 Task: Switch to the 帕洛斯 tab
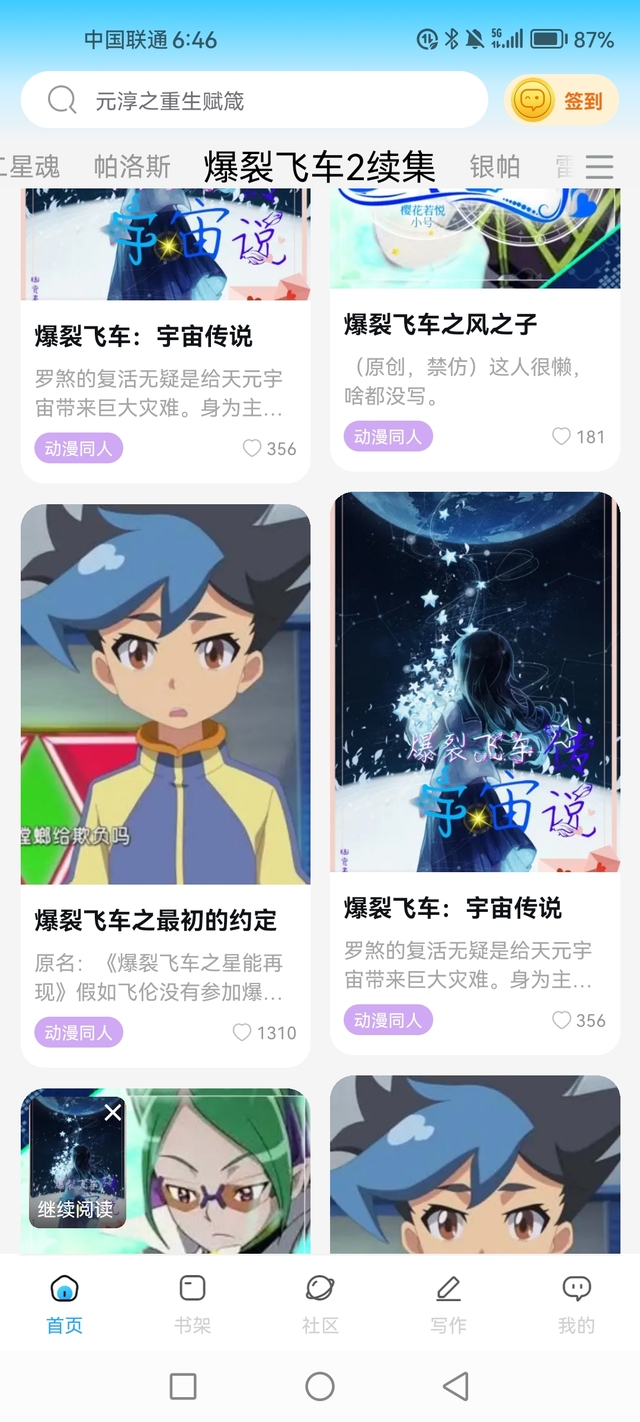132,166
